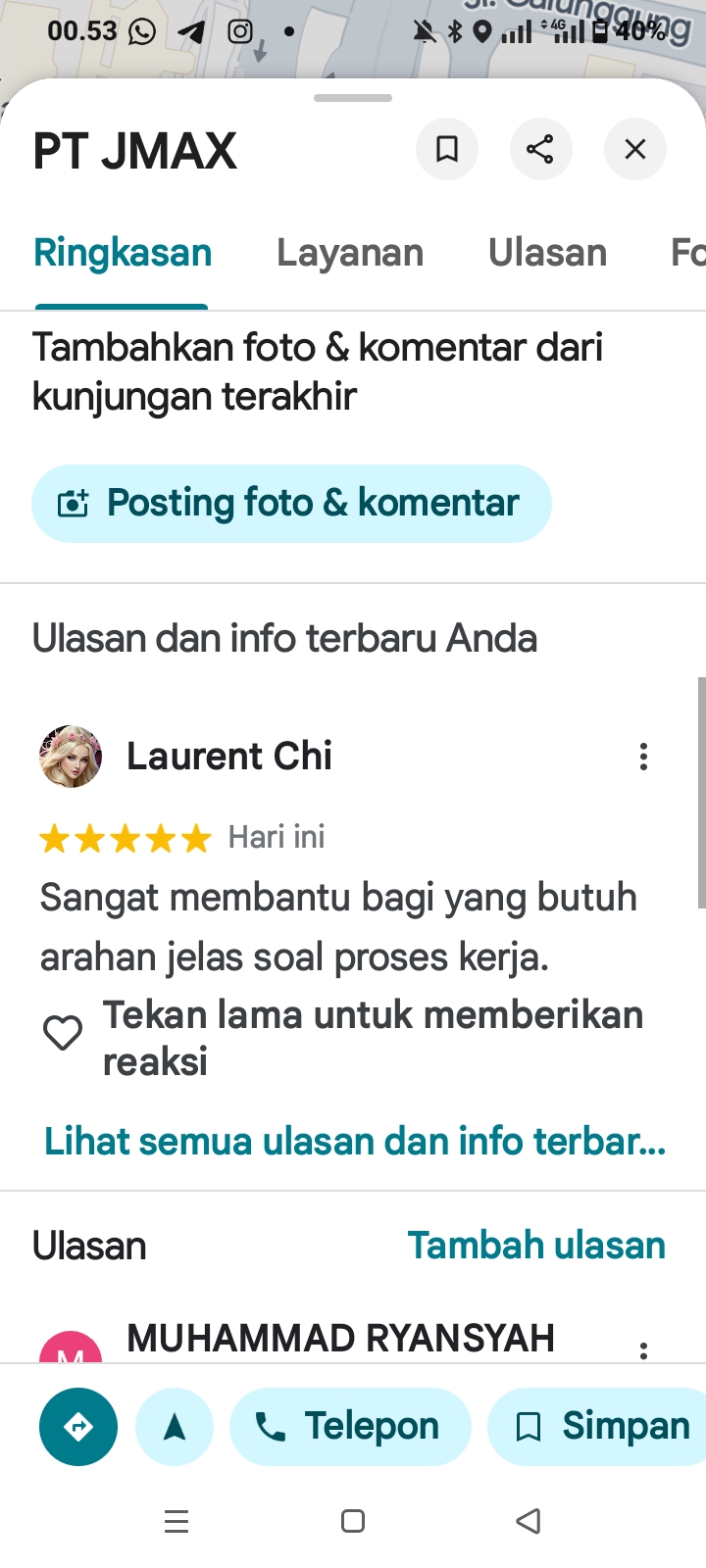Tap Tambah ulasan to write a review
706x1568 pixels.
point(536,1246)
